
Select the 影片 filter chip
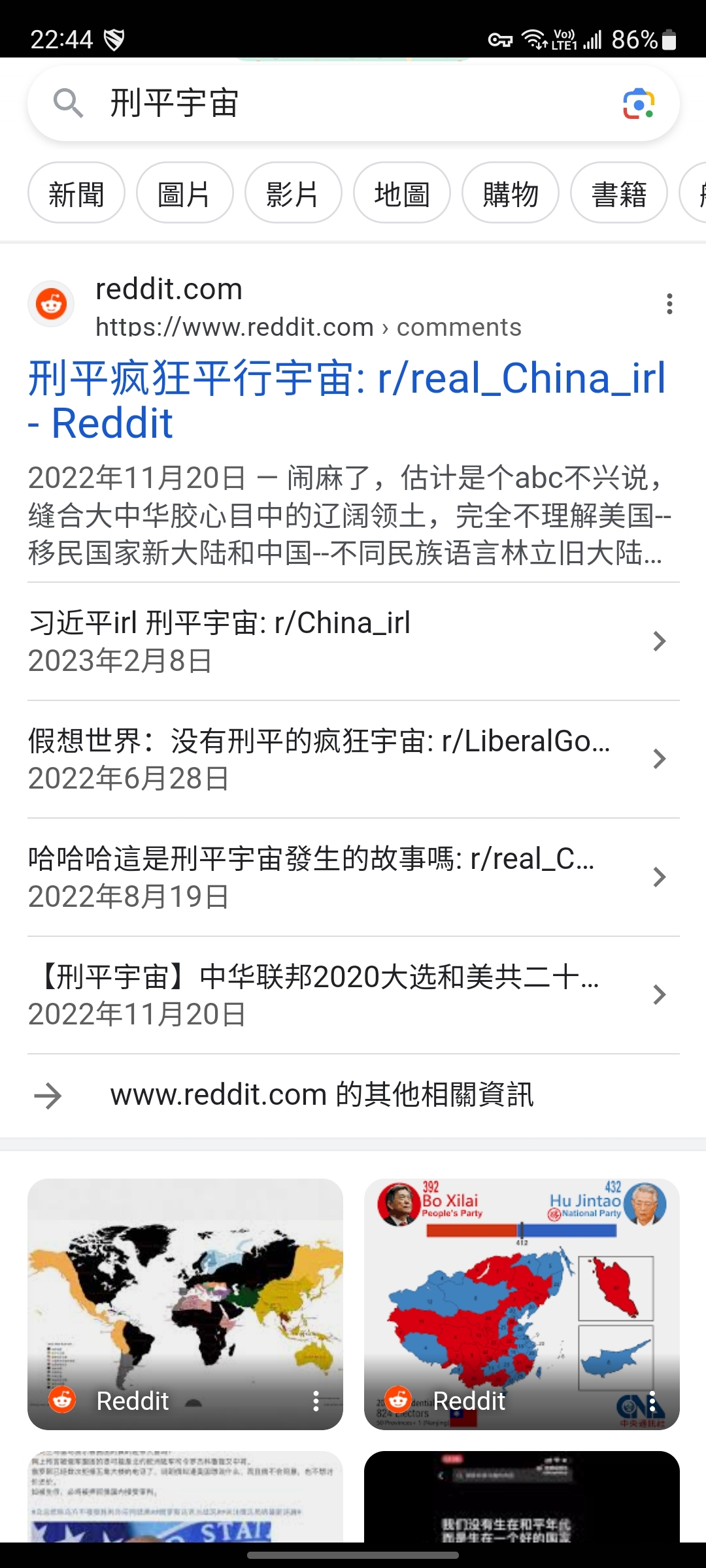click(x=294, y=193)
